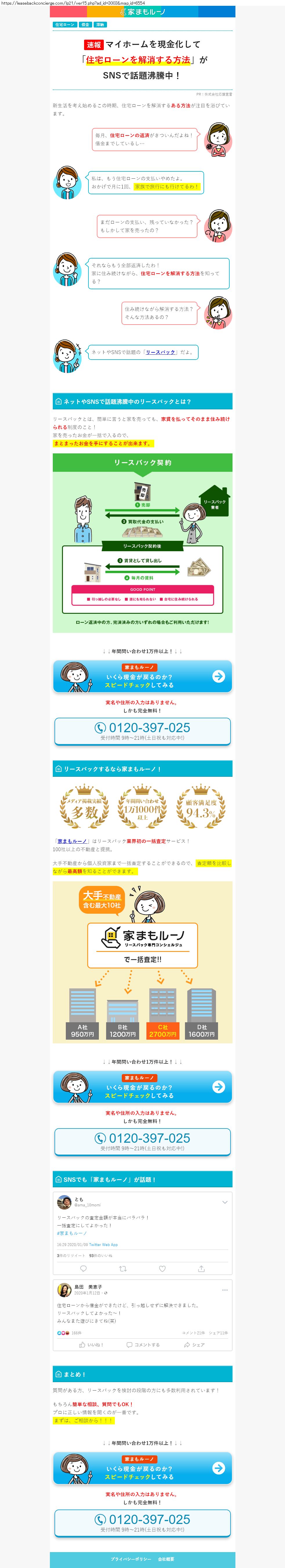Follow the underlined 家まもルーノ link
Screen dimensions: 285x1568
point(72,841)
